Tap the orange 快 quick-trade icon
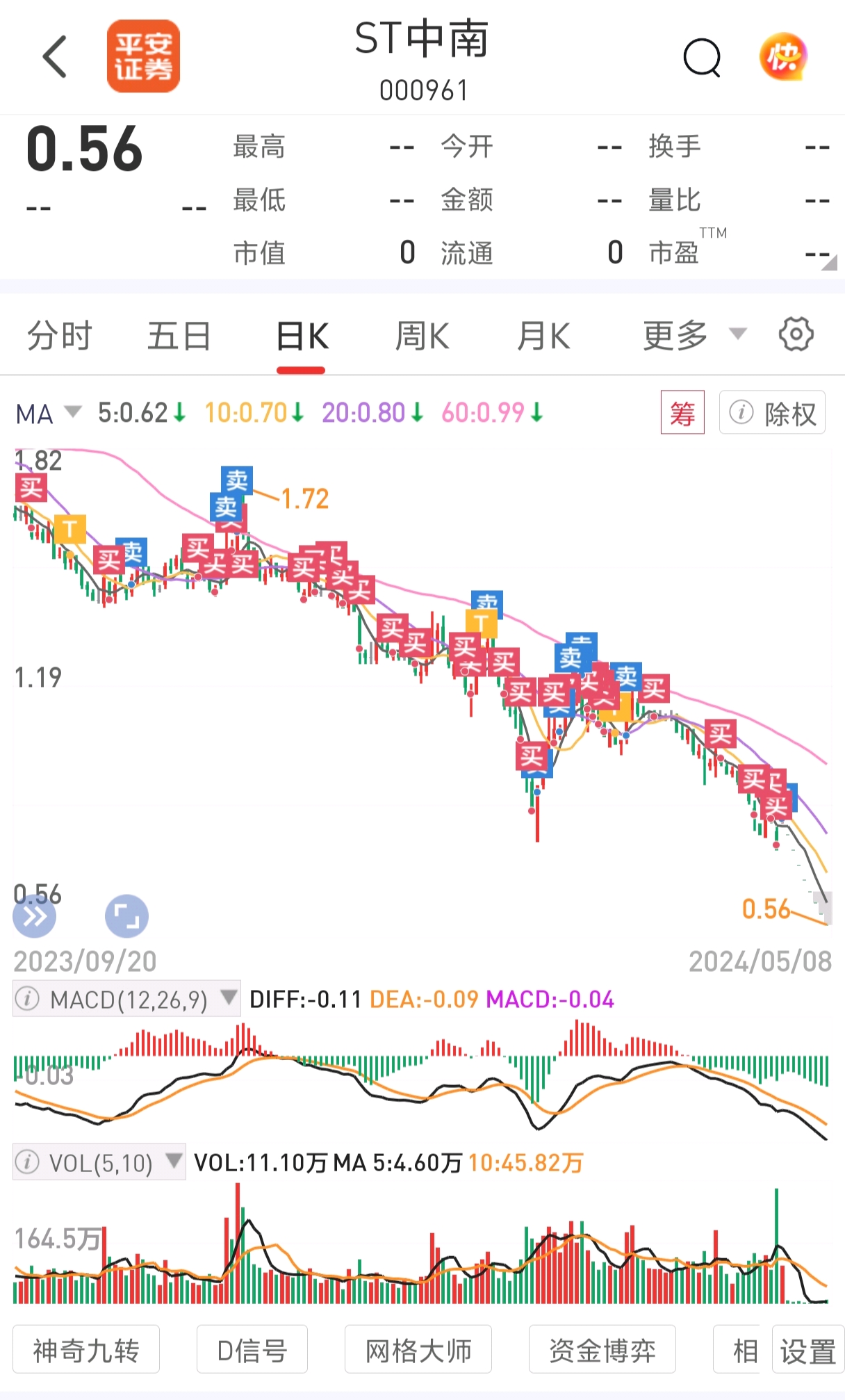Screen dimensions: 845x1400 (x=784, y=56)
